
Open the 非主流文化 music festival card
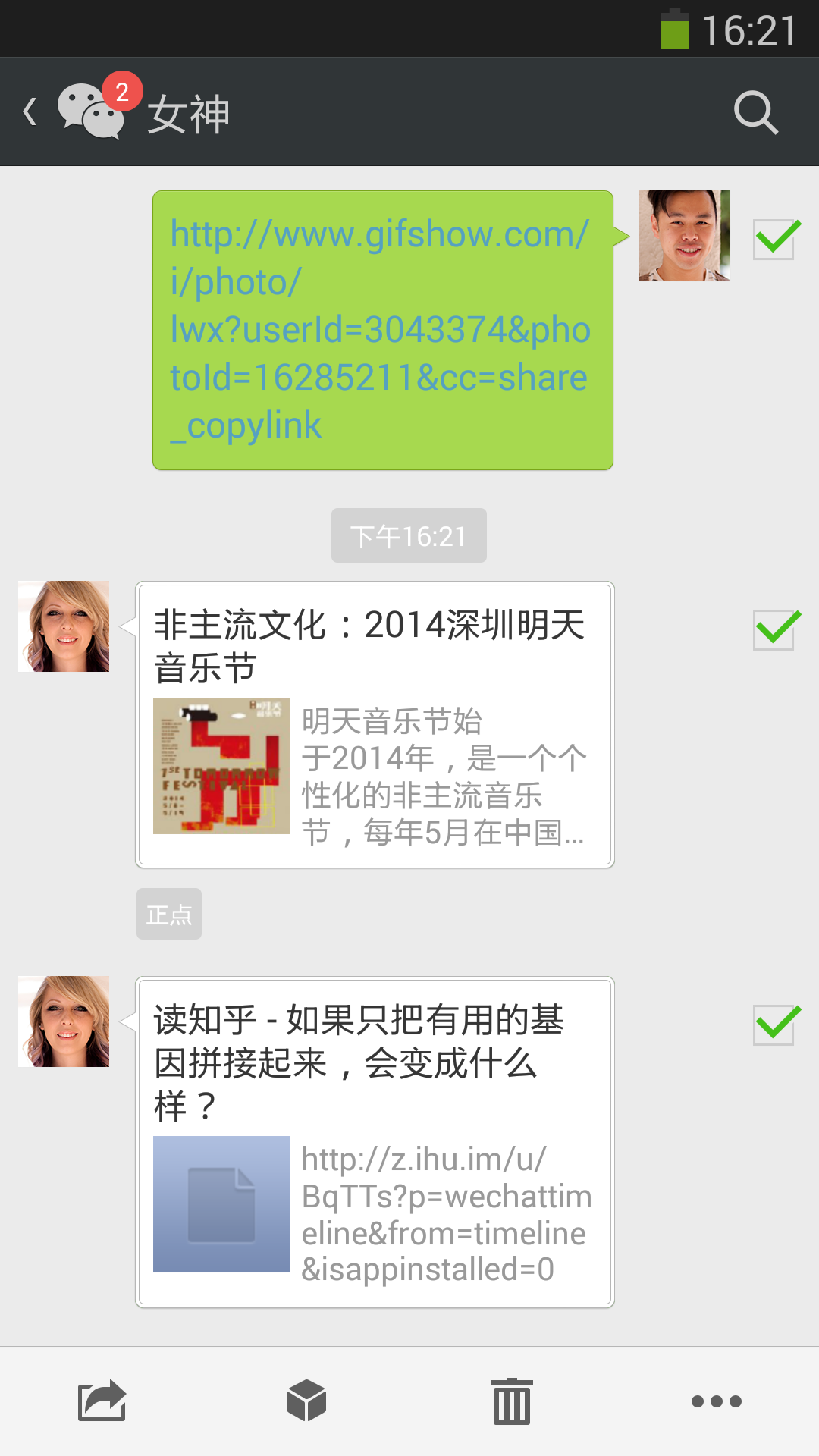pos(375,724)
